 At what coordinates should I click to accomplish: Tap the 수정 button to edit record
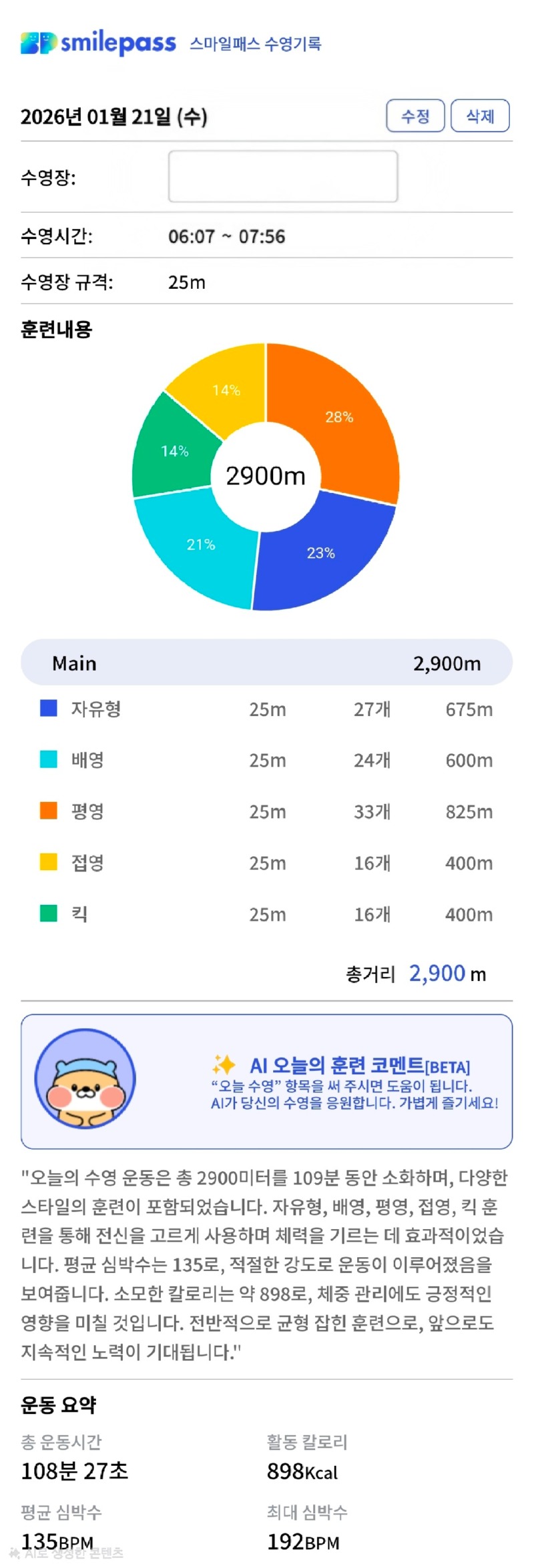pyautogui.click(x=415, y=116)
